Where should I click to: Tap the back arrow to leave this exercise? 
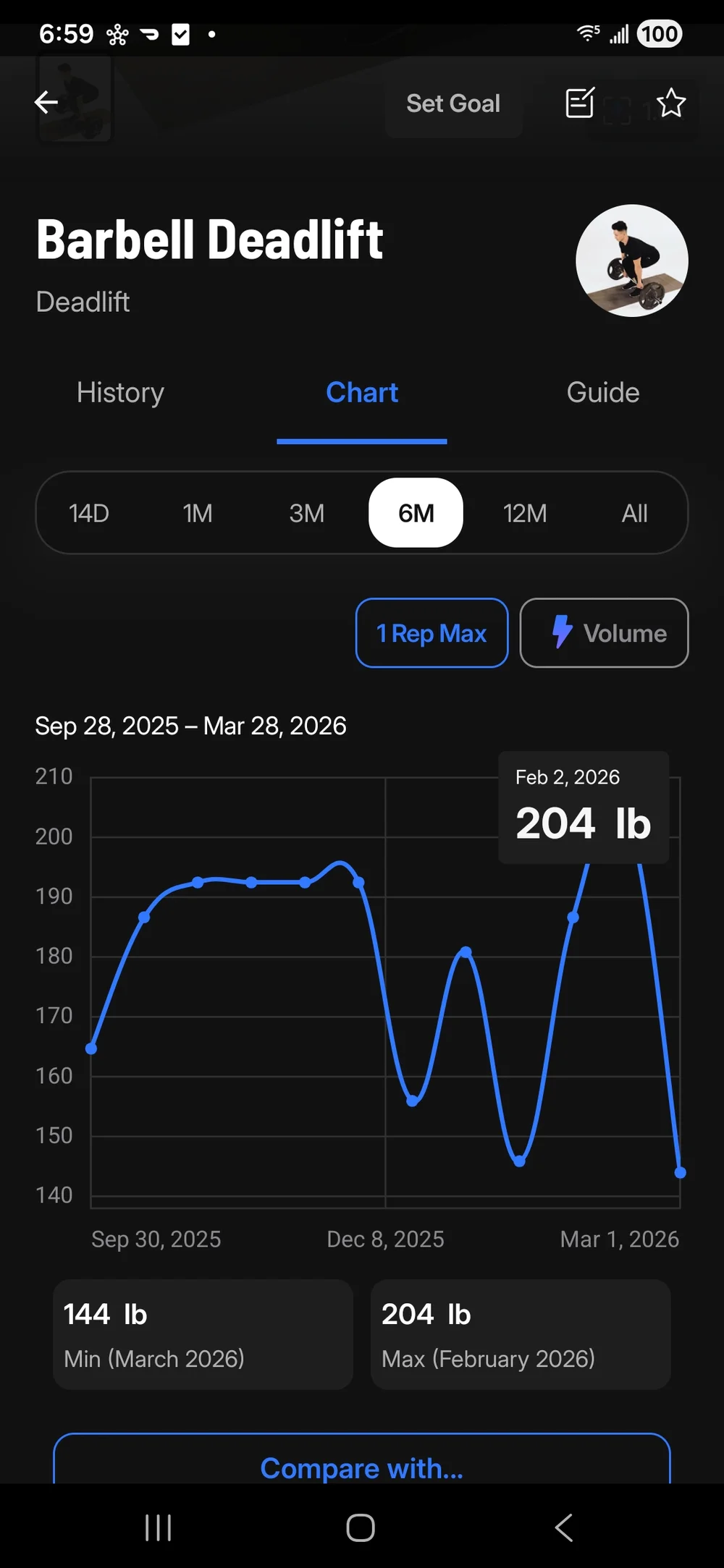tap(46, 102)
